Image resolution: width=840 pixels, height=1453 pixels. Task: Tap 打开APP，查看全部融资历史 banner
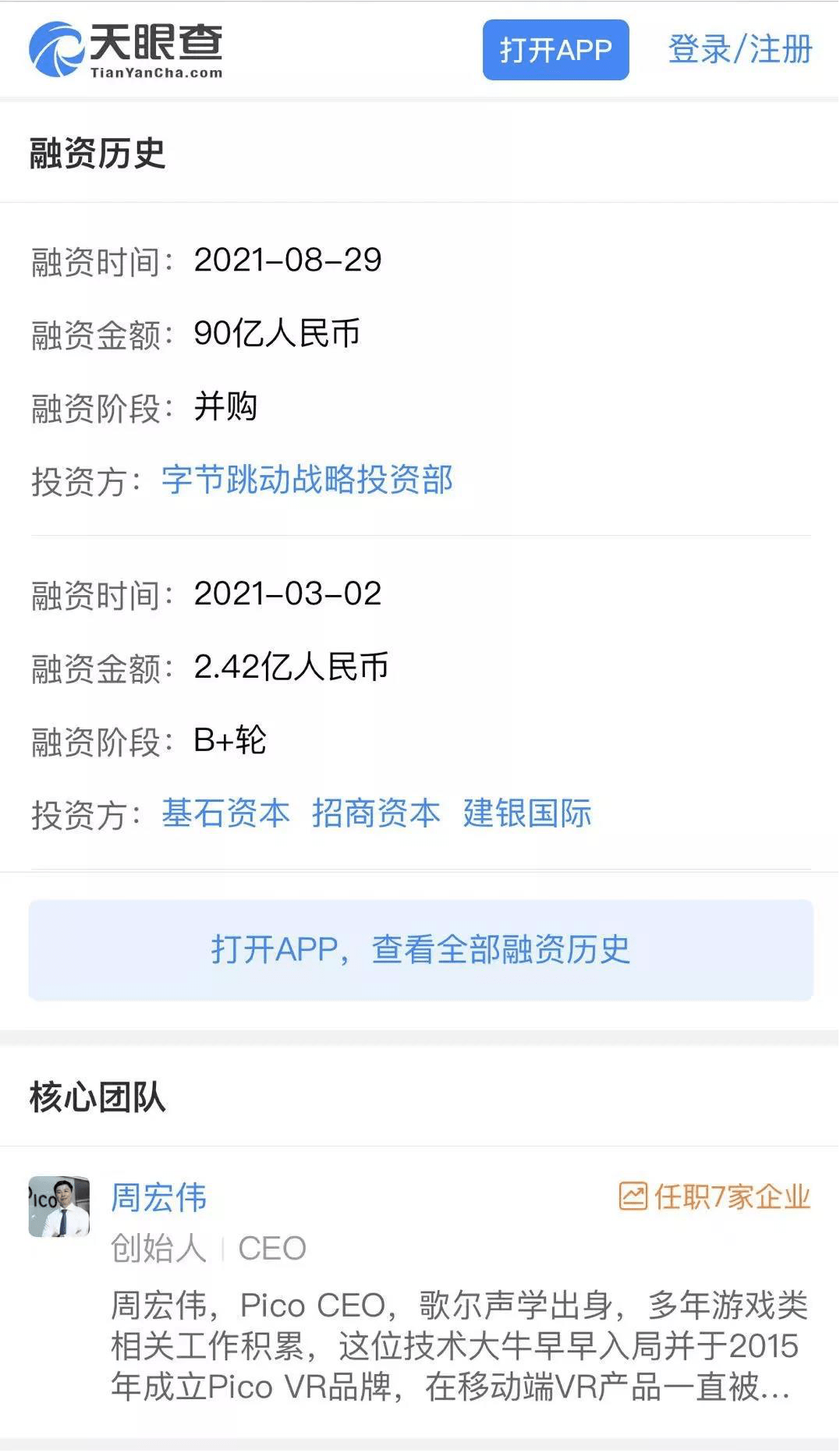click(x=420, y=950)
